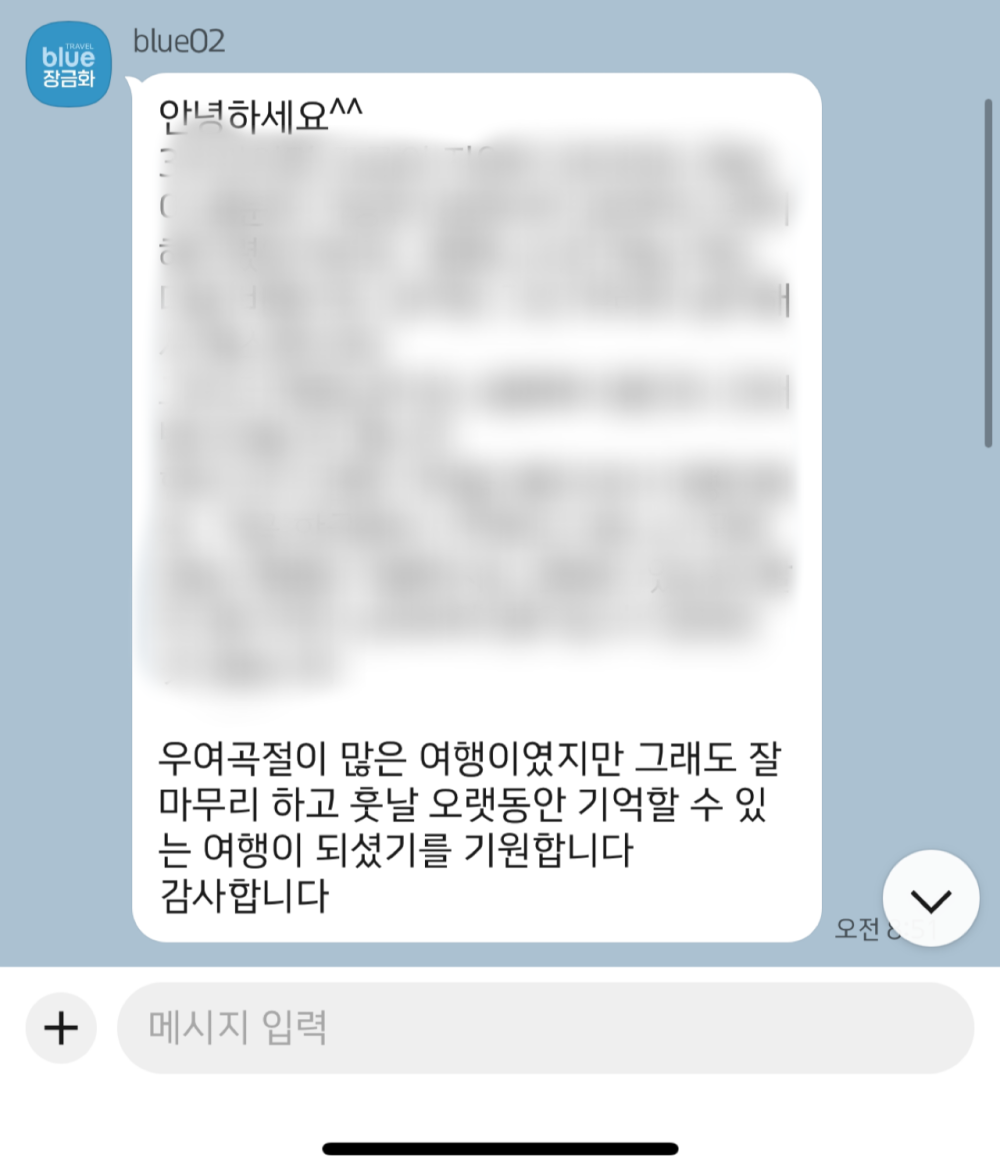Focus the 메시지 입력 text field
Viewport: 1000px width, 1176px height.
(x=545, y=1028)
